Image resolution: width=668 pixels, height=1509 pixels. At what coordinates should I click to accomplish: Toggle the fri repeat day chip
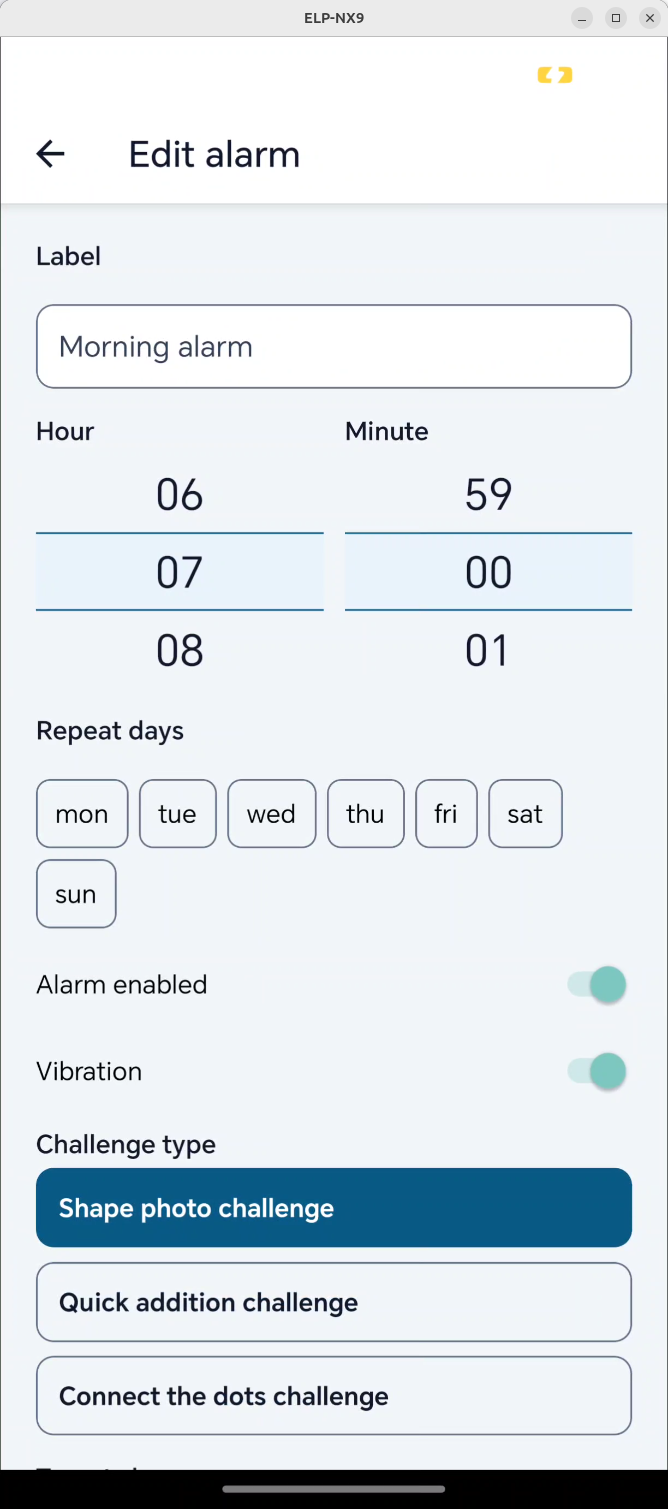pyautogui.click(x=447, y=814)
